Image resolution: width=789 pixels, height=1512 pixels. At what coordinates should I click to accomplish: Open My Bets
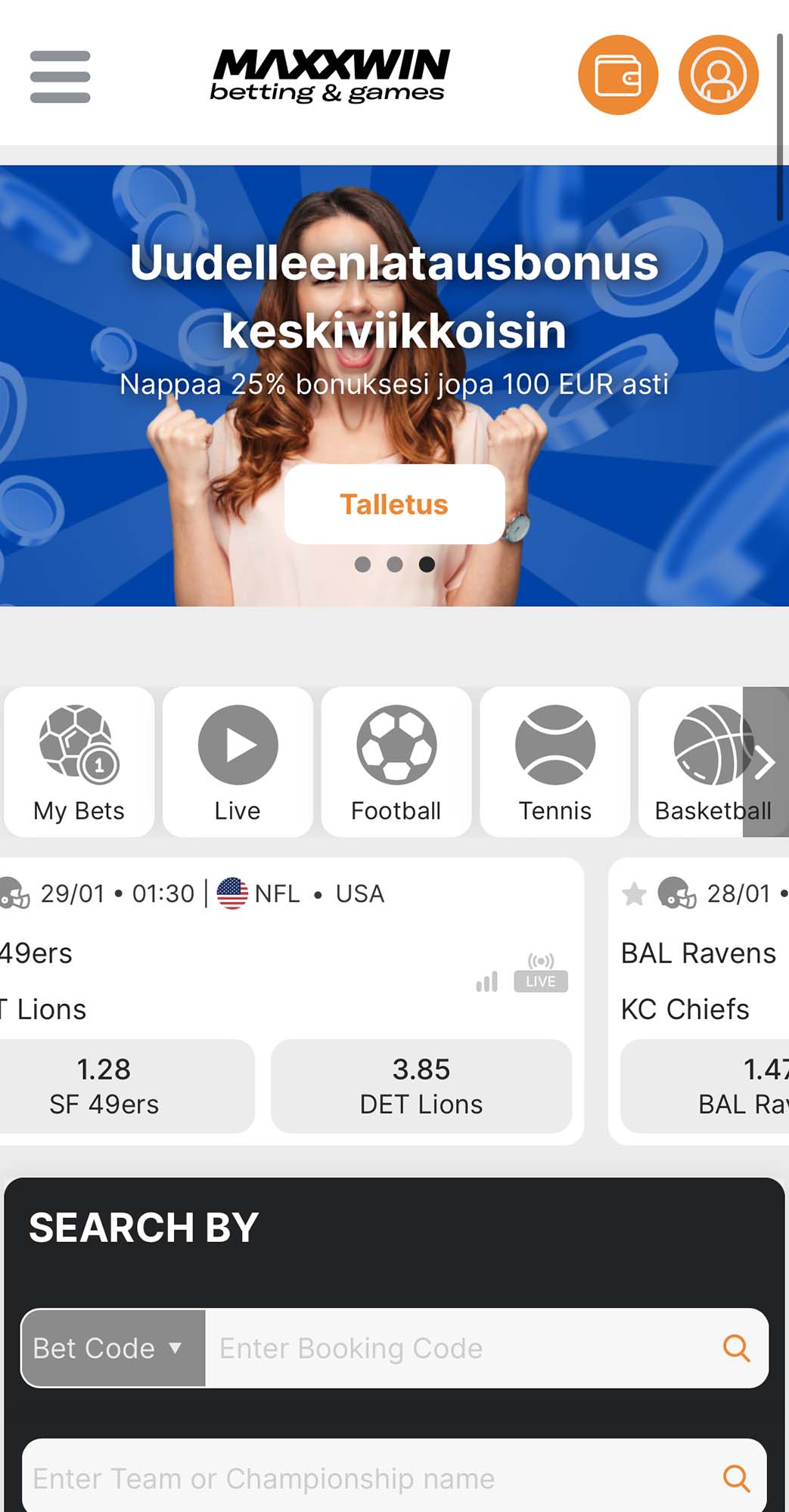point(79,761)
